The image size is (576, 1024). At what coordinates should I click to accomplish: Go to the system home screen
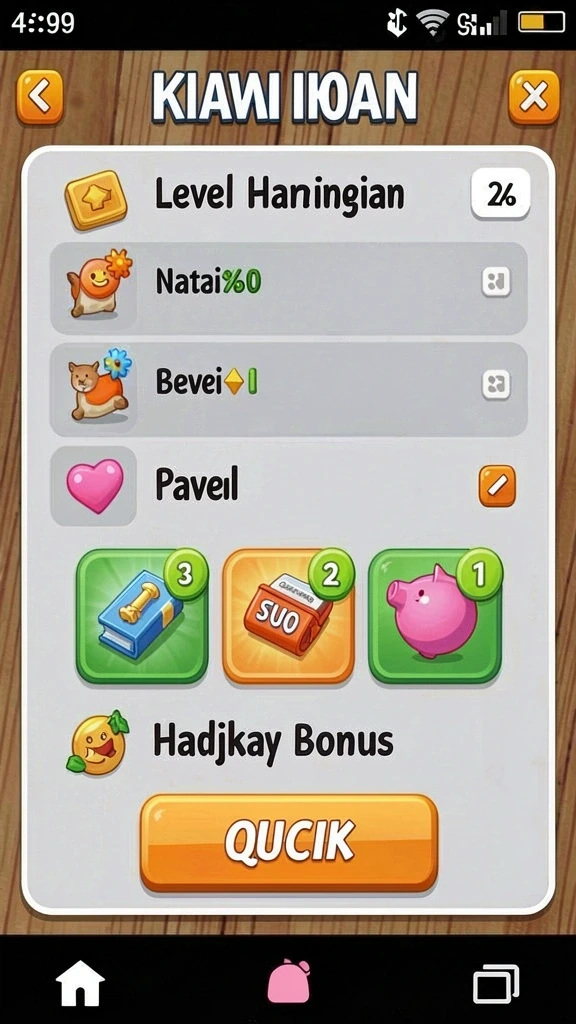80,982
